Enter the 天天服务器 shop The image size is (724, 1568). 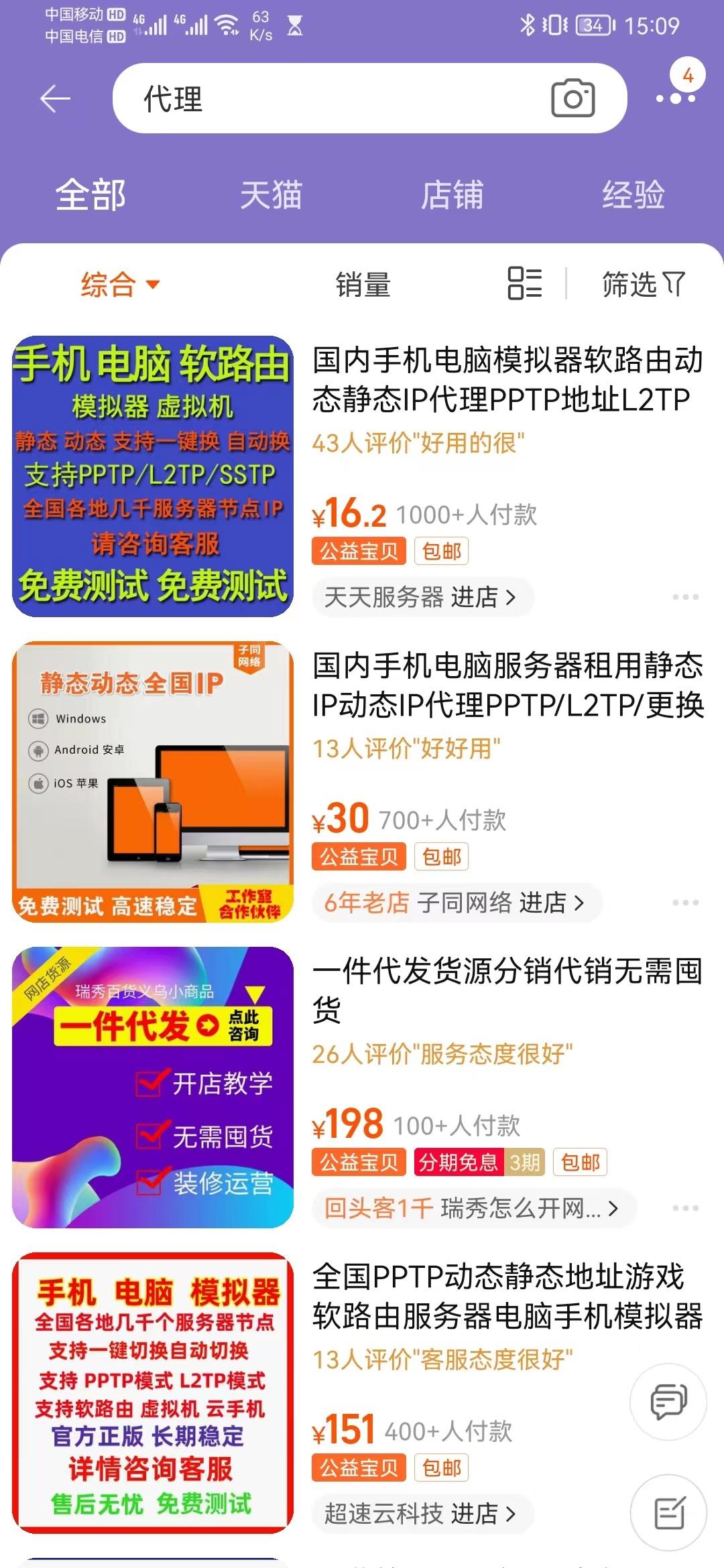pos(422,597)
